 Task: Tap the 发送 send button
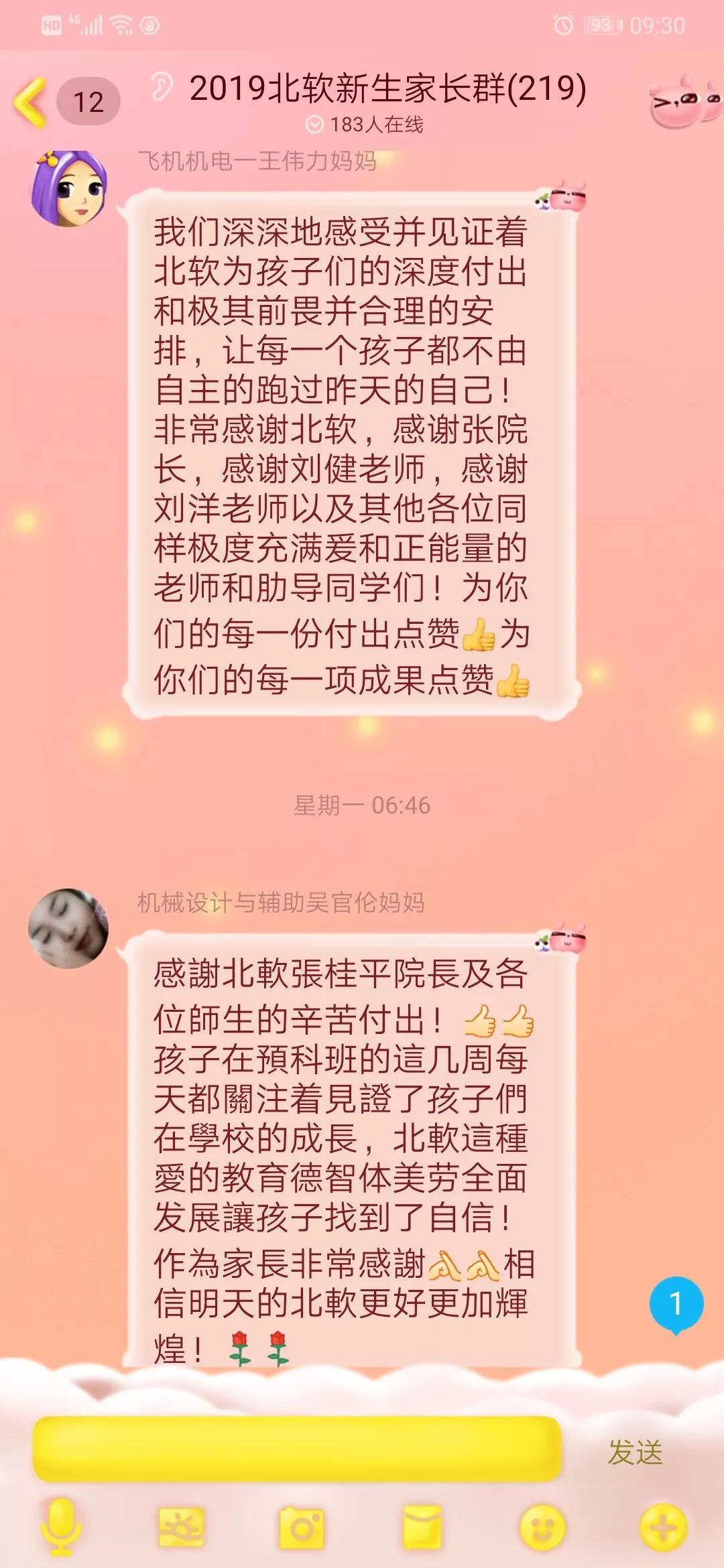pos(635,1452)
